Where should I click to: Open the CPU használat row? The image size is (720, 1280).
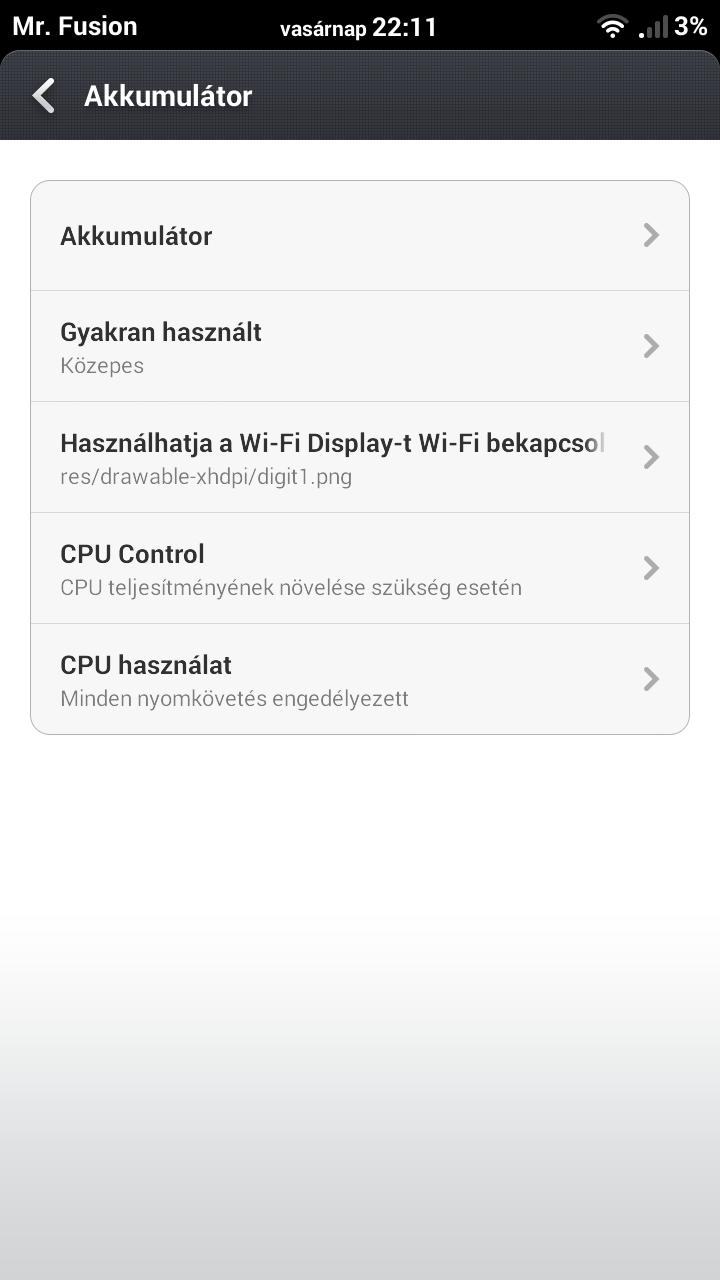(360, 679)
